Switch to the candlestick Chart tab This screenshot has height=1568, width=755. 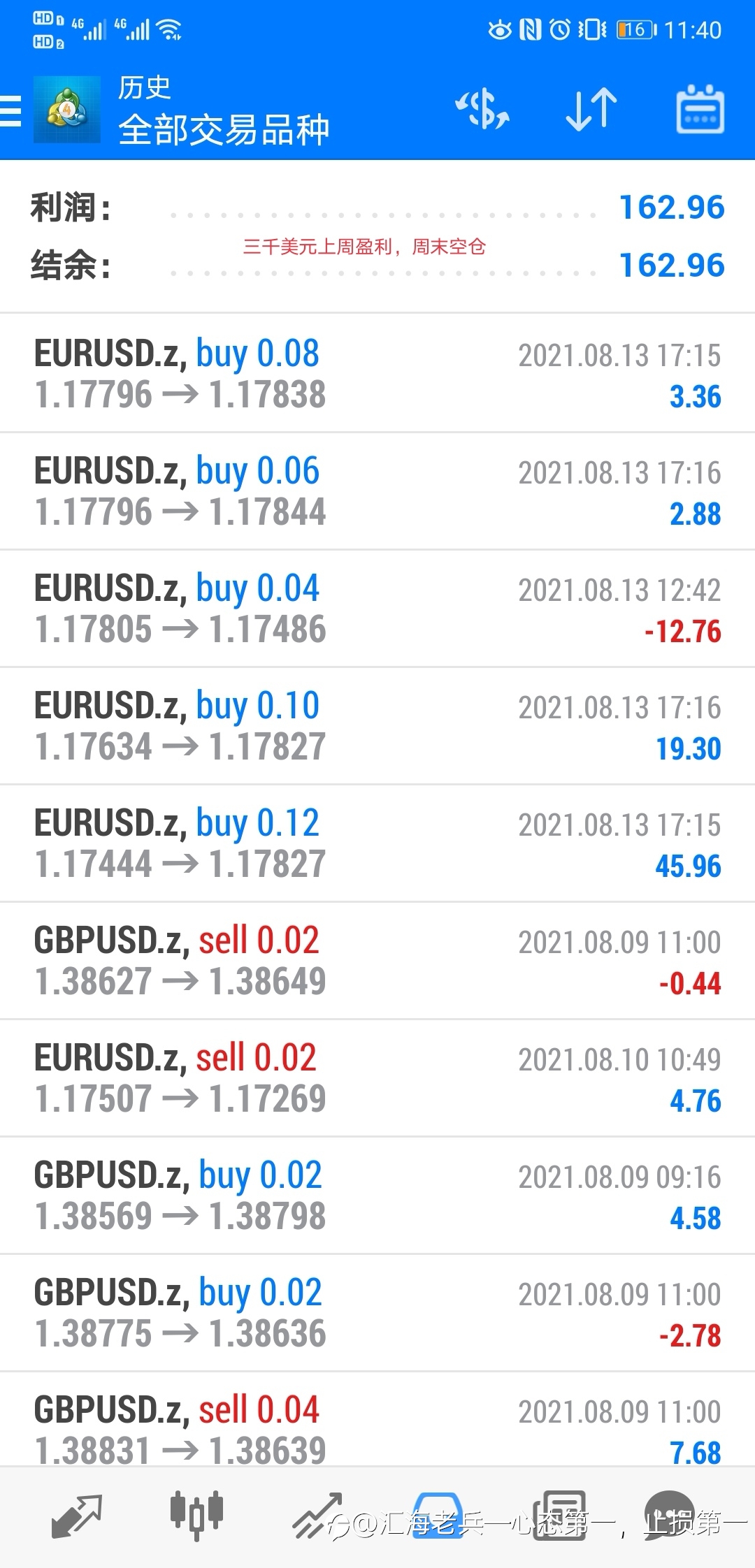click(196, 1516)
